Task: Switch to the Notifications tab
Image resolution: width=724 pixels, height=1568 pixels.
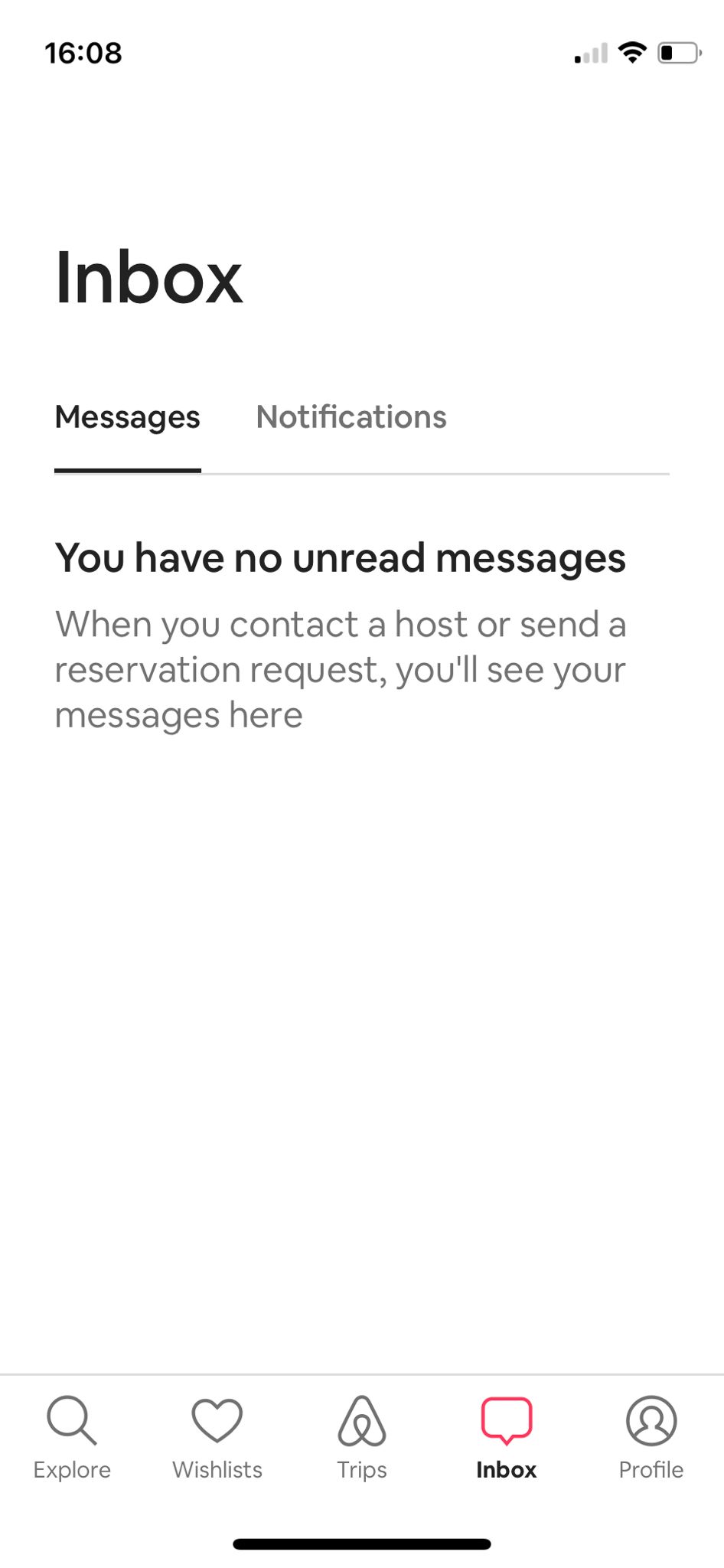Action: [352, 417]
